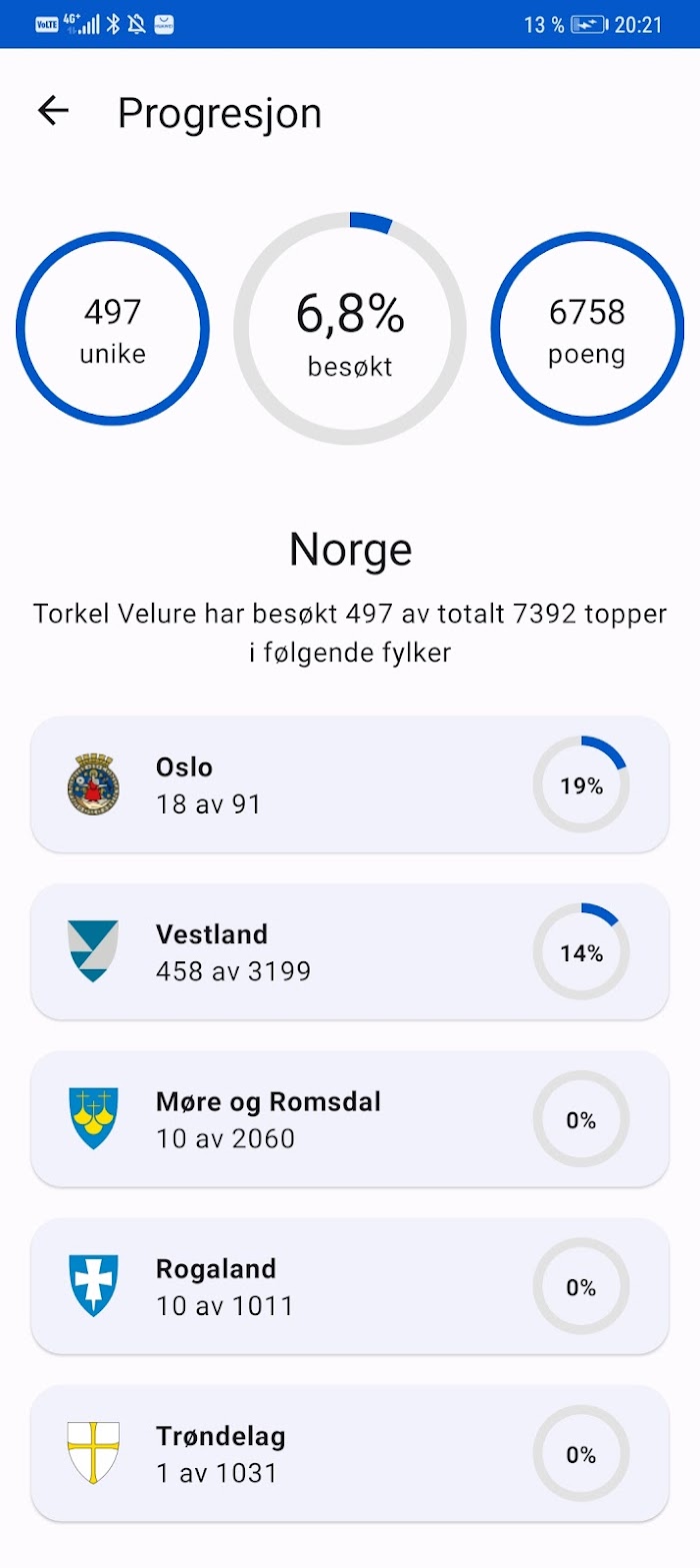View Rogaland county progress
Image resolution: width=700 pixels, height=1568 pixels.
pyautogui.click(x=350, y=1286)
